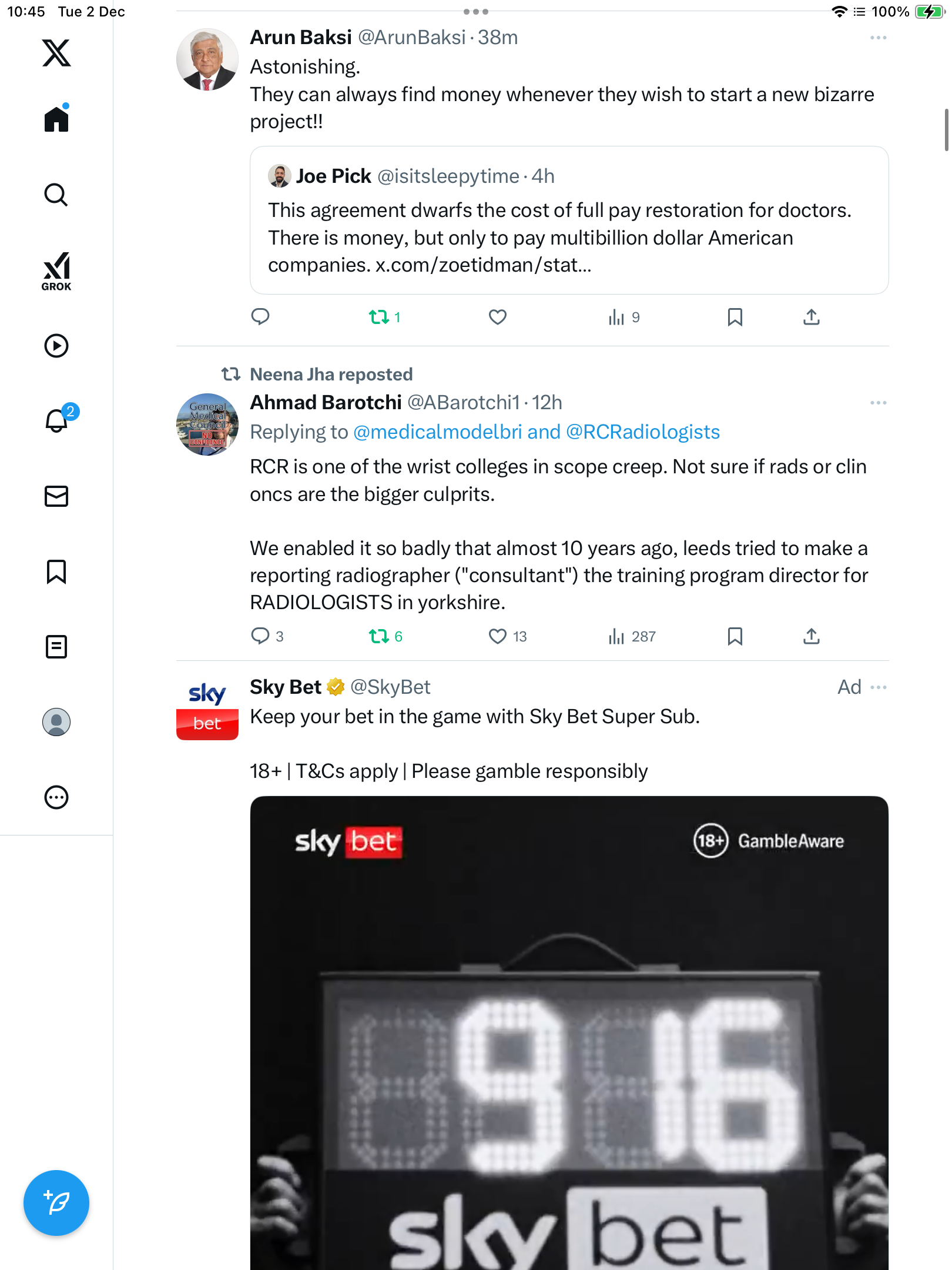Like Arun Baksi's post
This screenshot has width=952, height=1270.
click(497, 317)
